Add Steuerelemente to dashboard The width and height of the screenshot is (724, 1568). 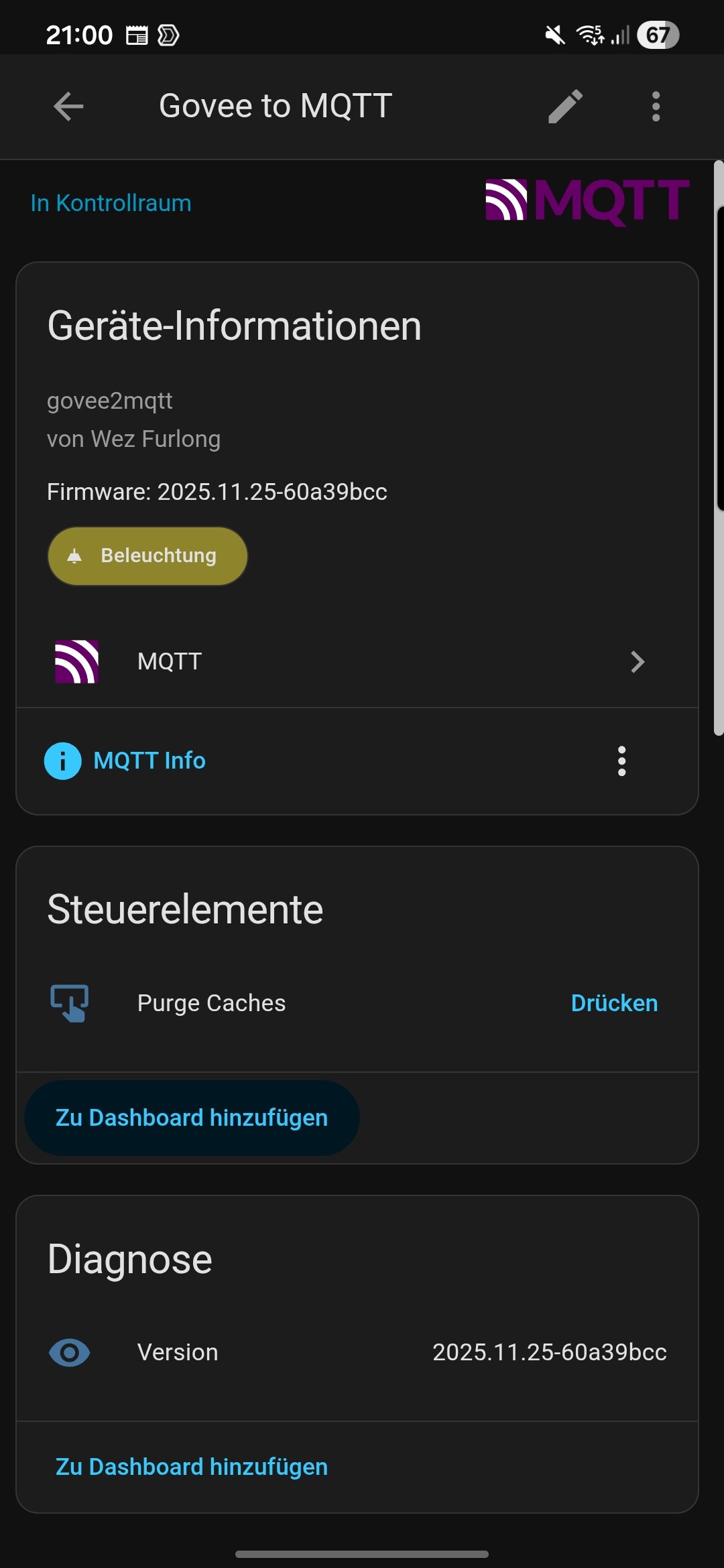pyautogui.click(x=192, y=1118)
